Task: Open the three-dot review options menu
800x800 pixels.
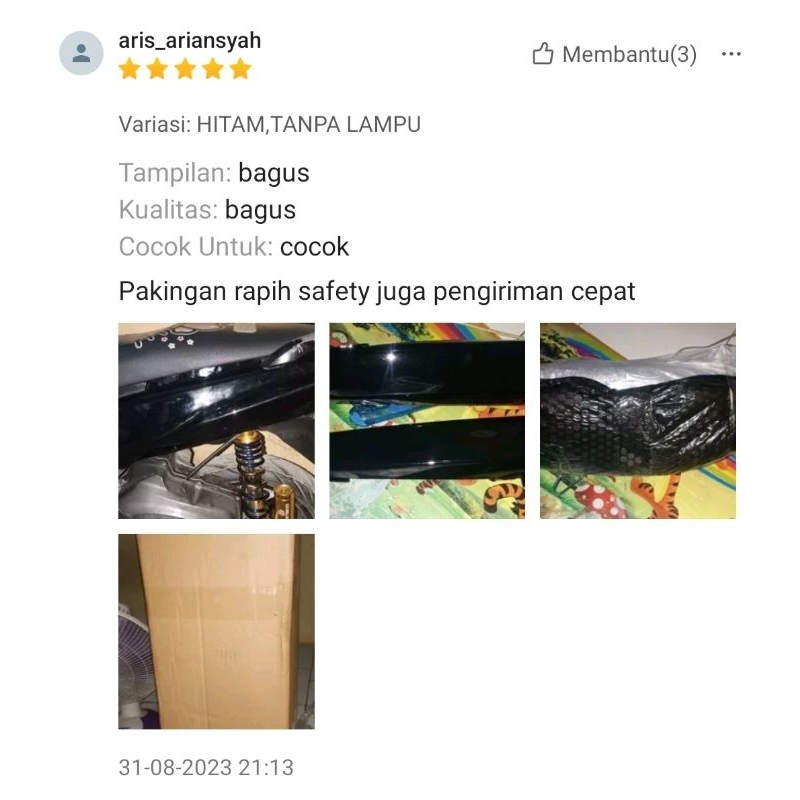Action: pyautogui.click(x=731, y=54)
